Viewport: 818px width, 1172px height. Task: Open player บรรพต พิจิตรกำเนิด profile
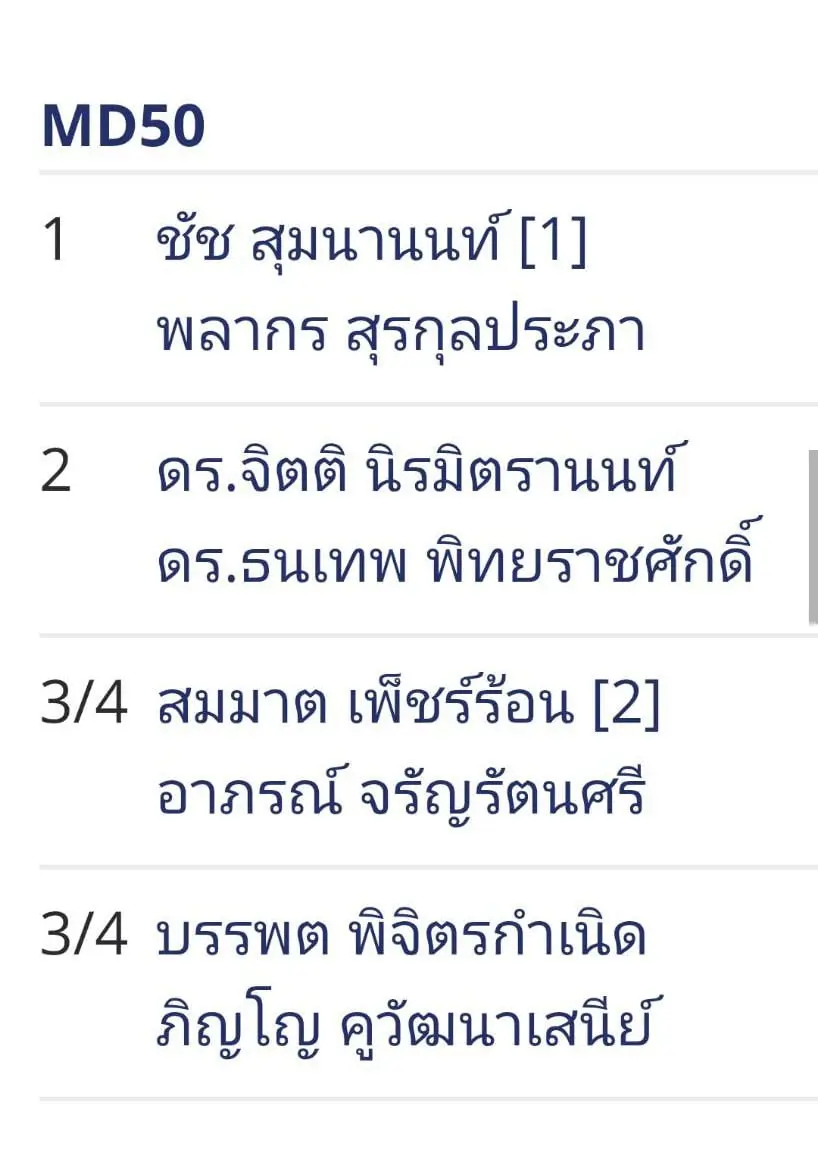click(x=401, y=936)
